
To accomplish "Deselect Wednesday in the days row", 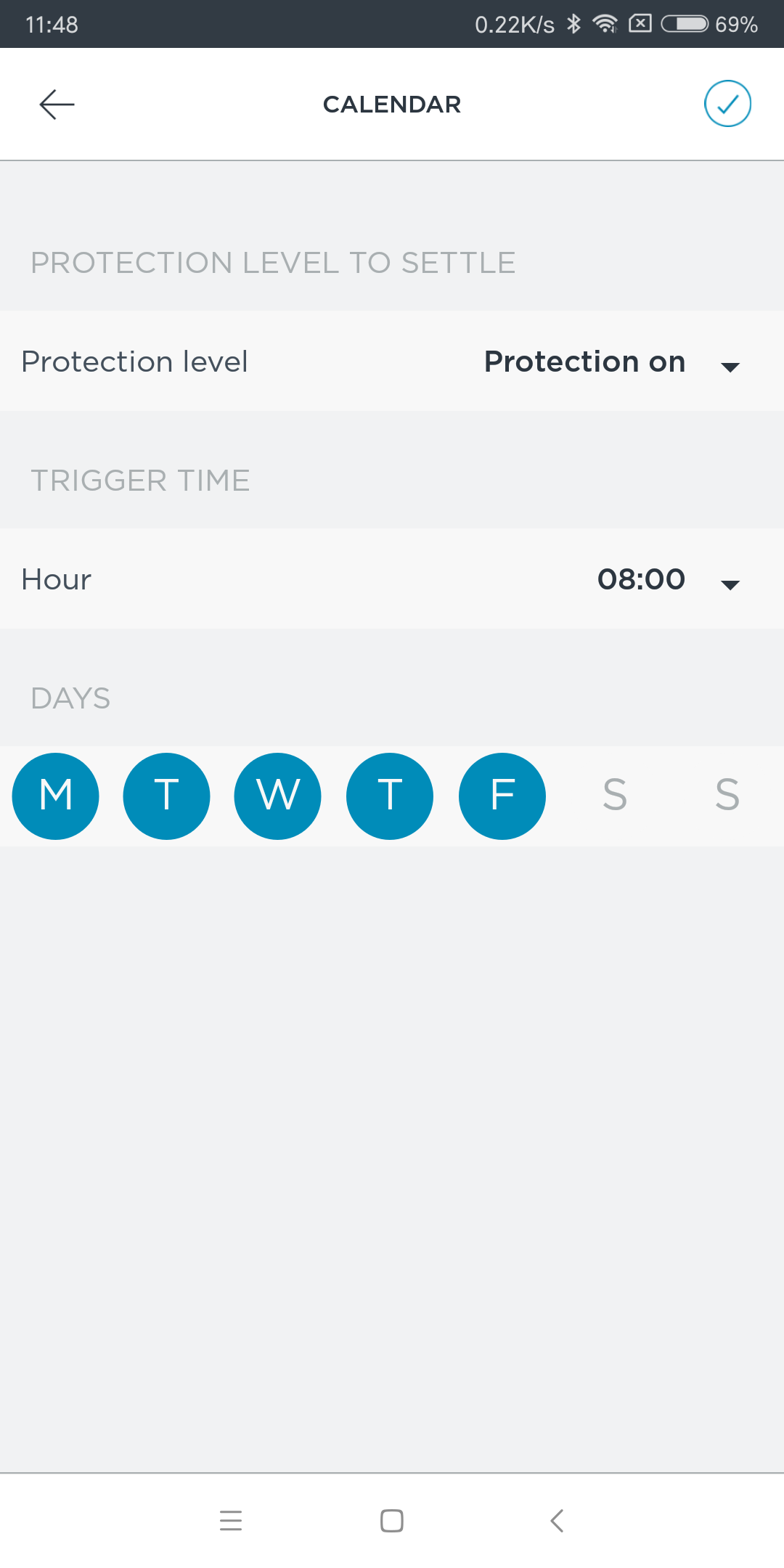I will click(x=278, y=796).
